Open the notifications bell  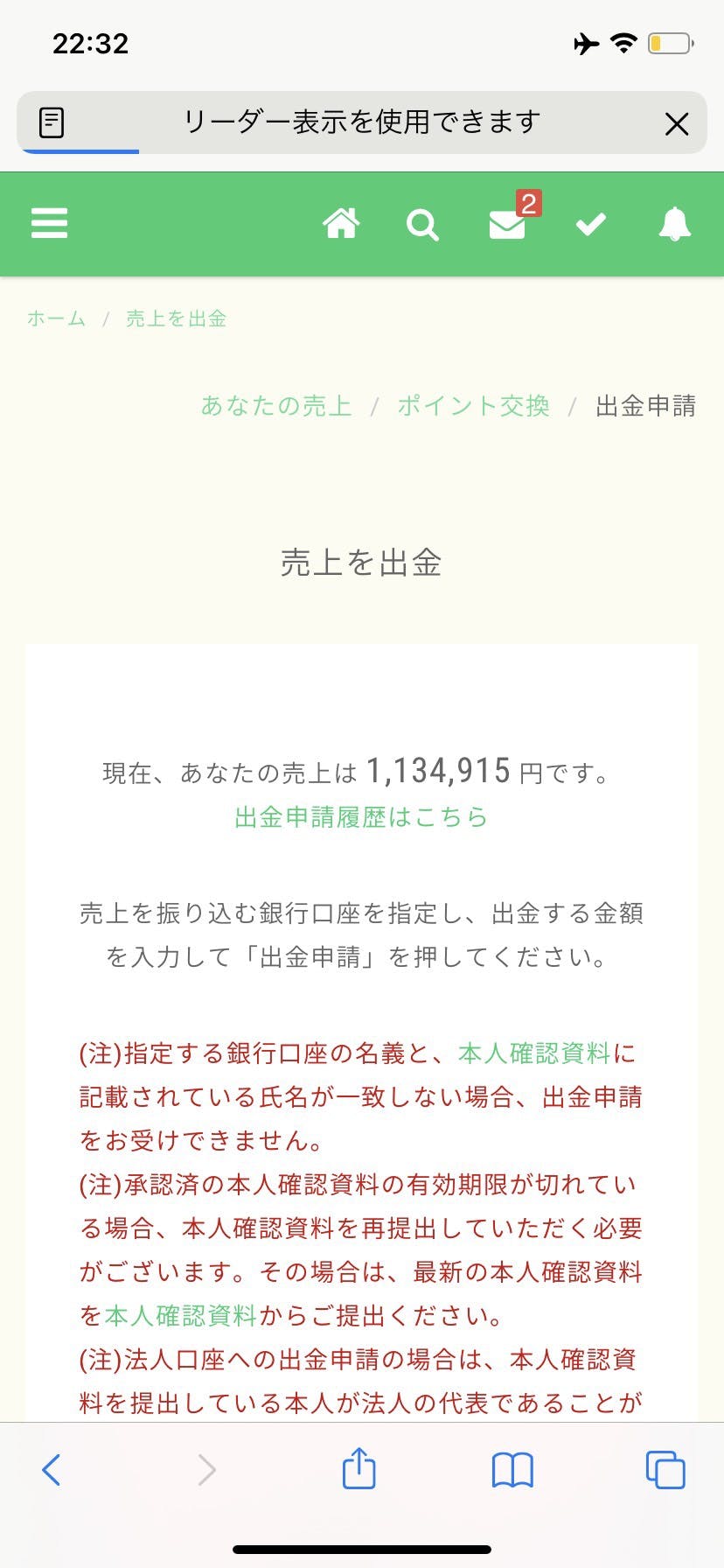[674, 224]
